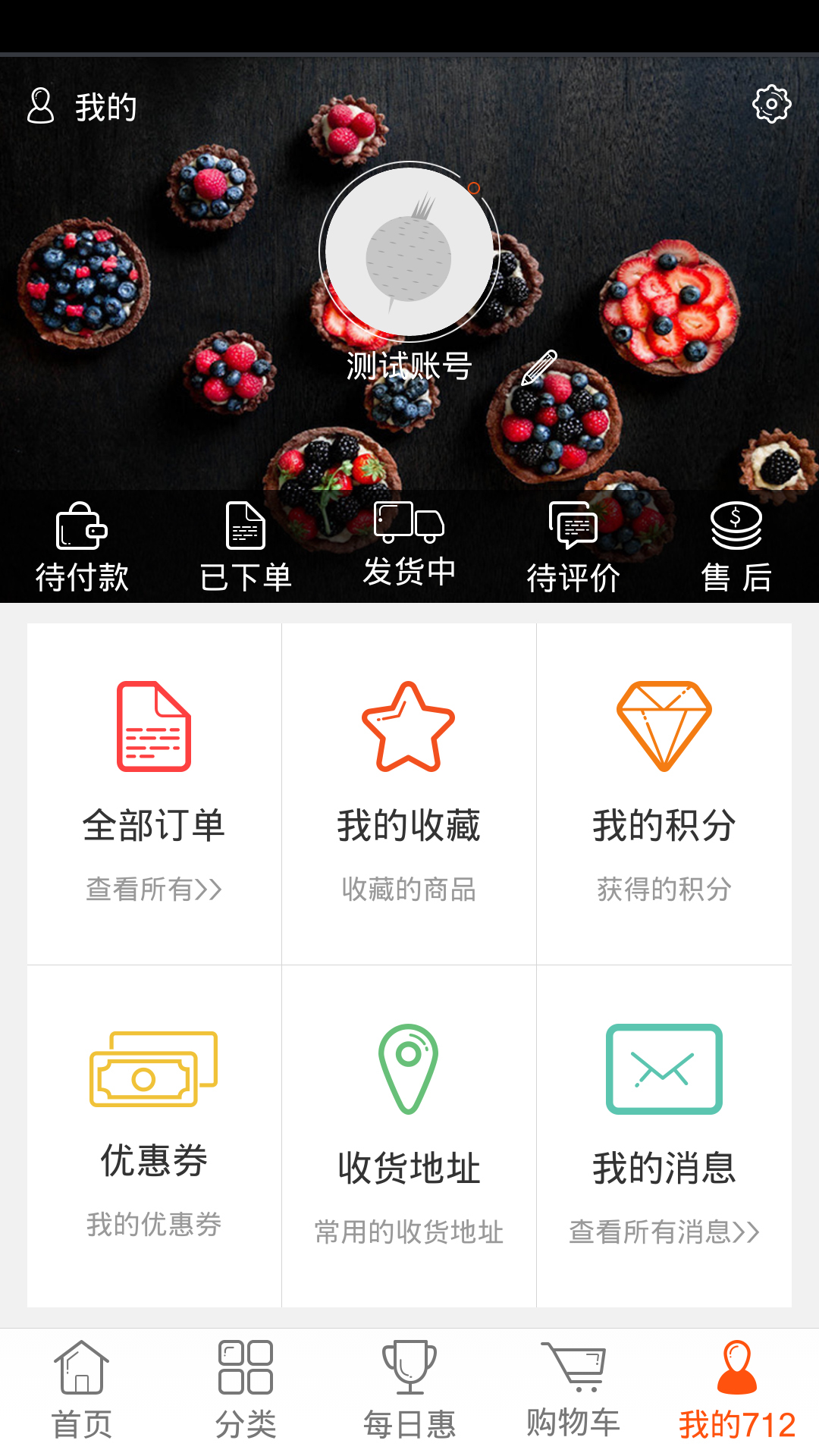The height and width of the screenshot is (1456, 819).
Task: View 待付款 pending payment orders
Action: [82, 548]
